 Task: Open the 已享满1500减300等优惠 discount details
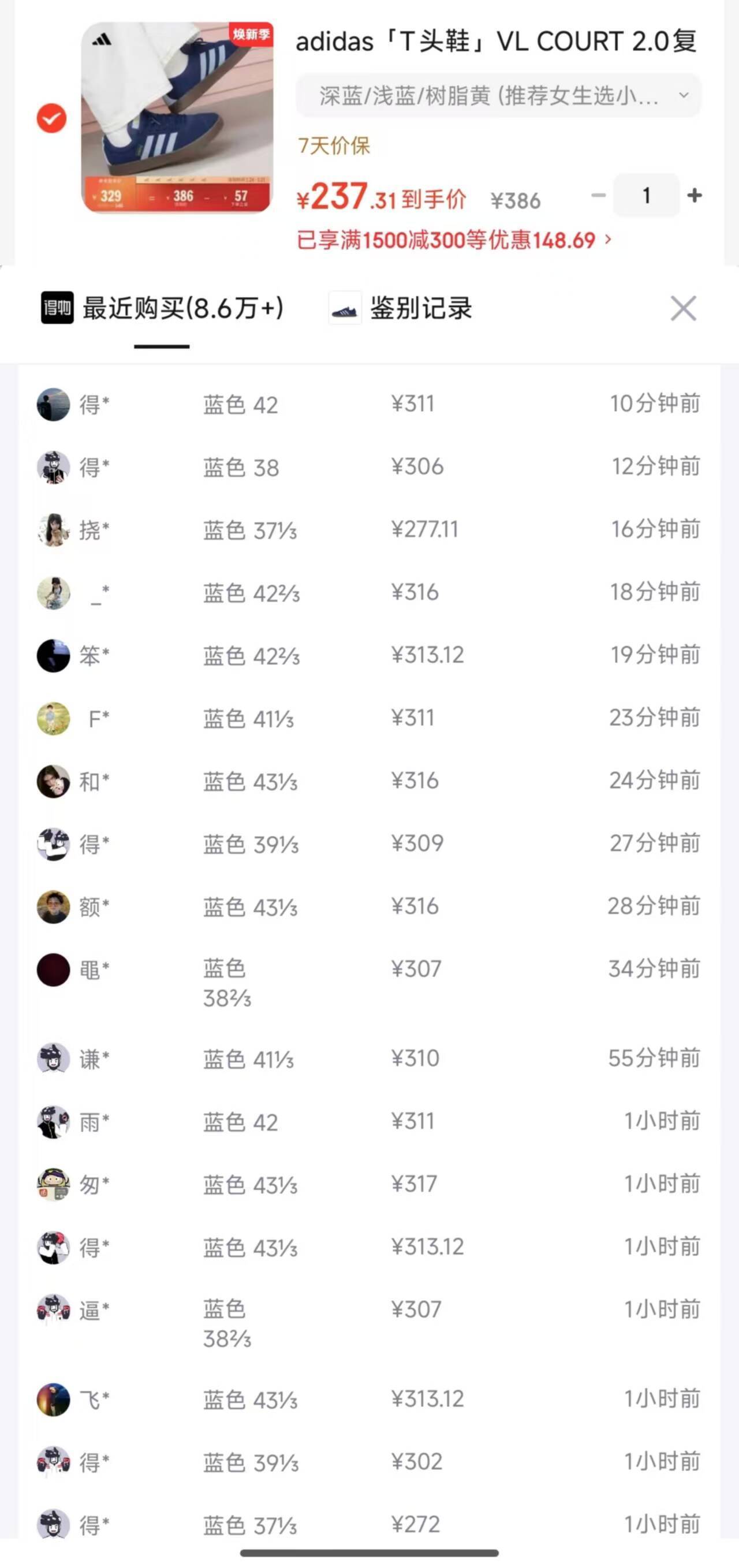(x=454, y=240)
